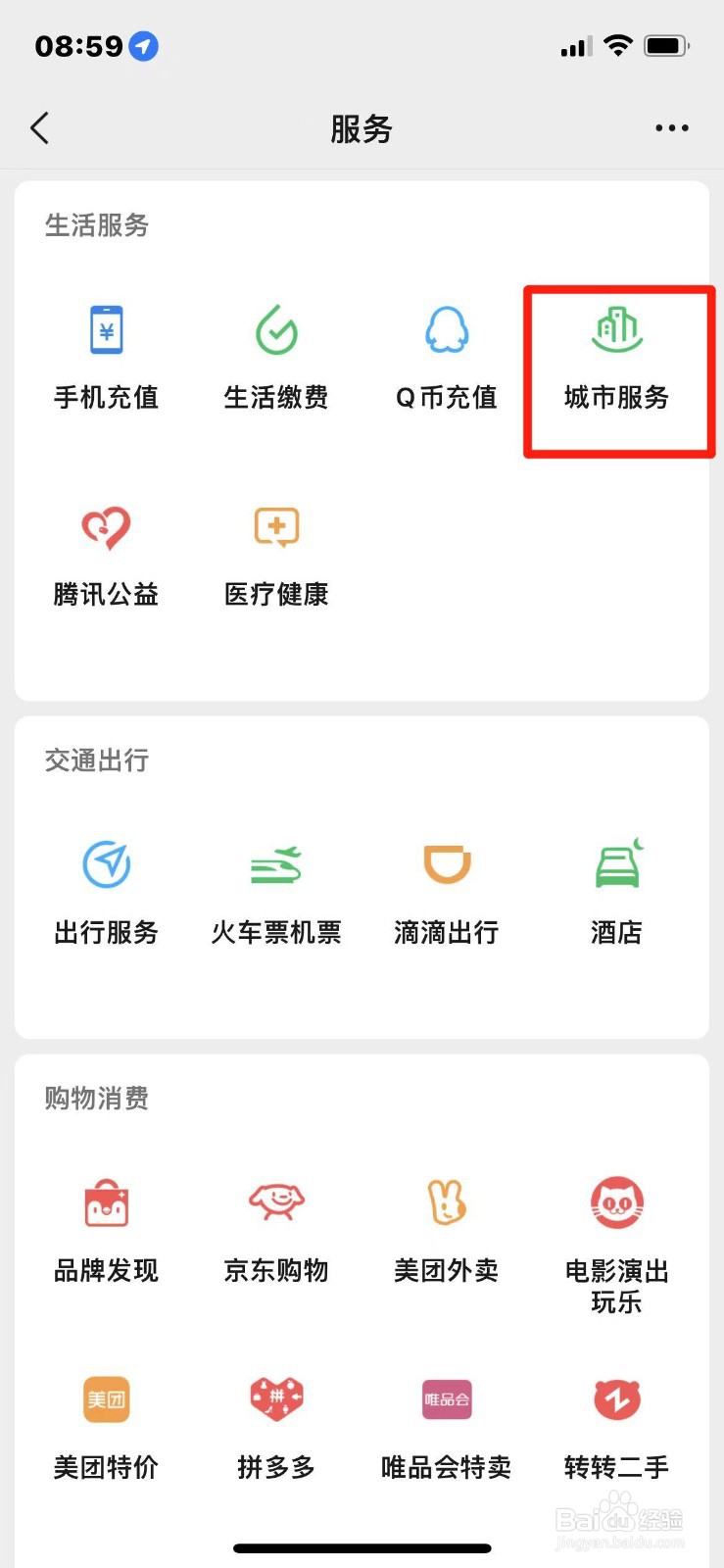
Task: Open 拼多多 Pinduoduo shopping
Action: click(x=275, y=1426)
